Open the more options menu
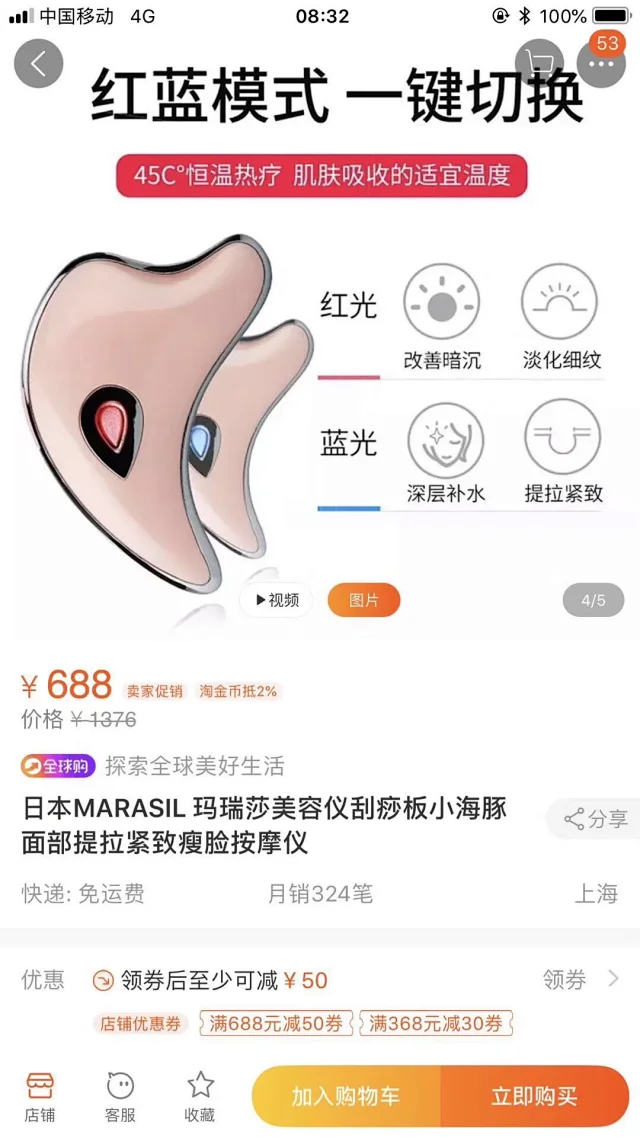The width and height of the screenshot is (640, 1138). point(601,64)
